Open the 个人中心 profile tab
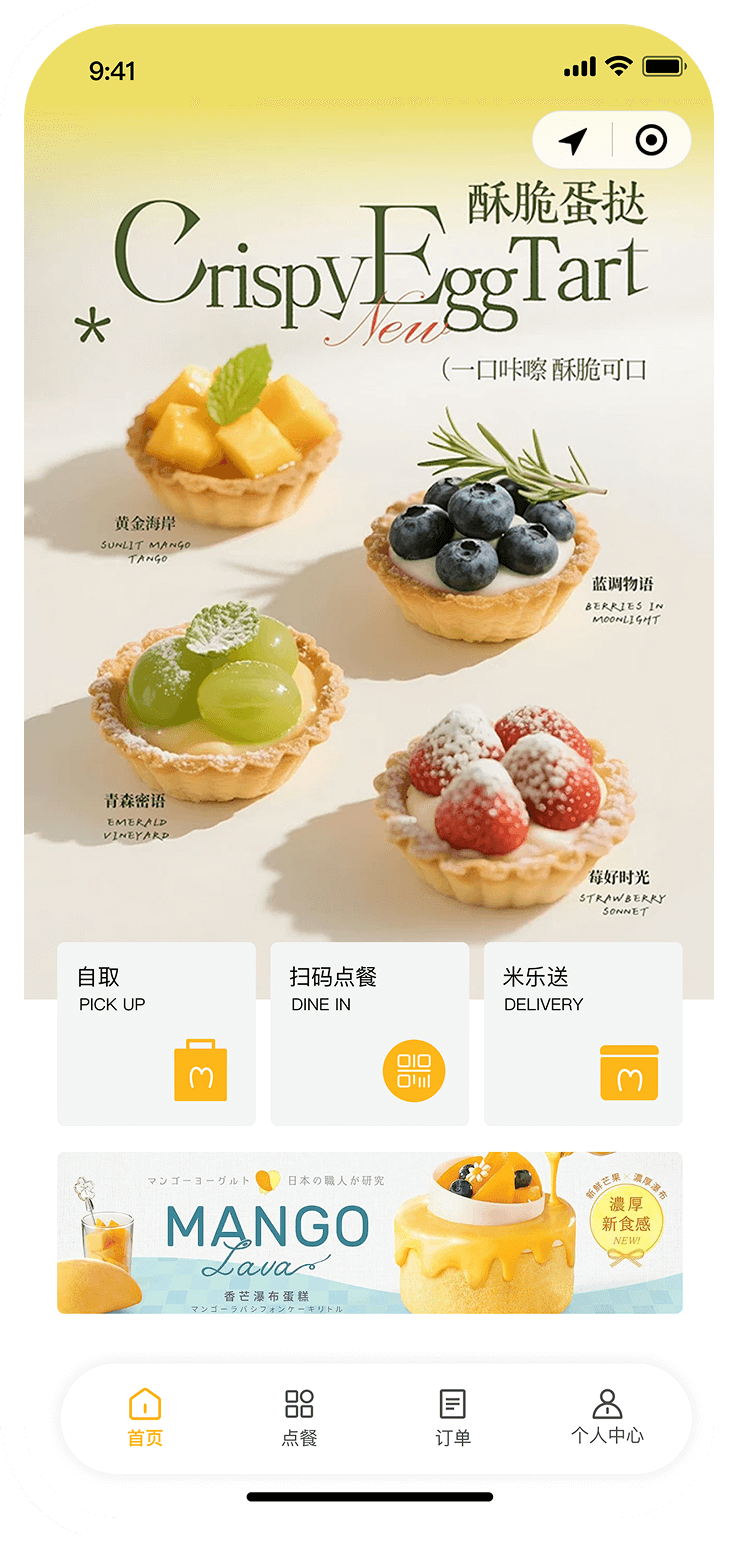This screenshot has height=1542, width=738. tap(607, 1417)
